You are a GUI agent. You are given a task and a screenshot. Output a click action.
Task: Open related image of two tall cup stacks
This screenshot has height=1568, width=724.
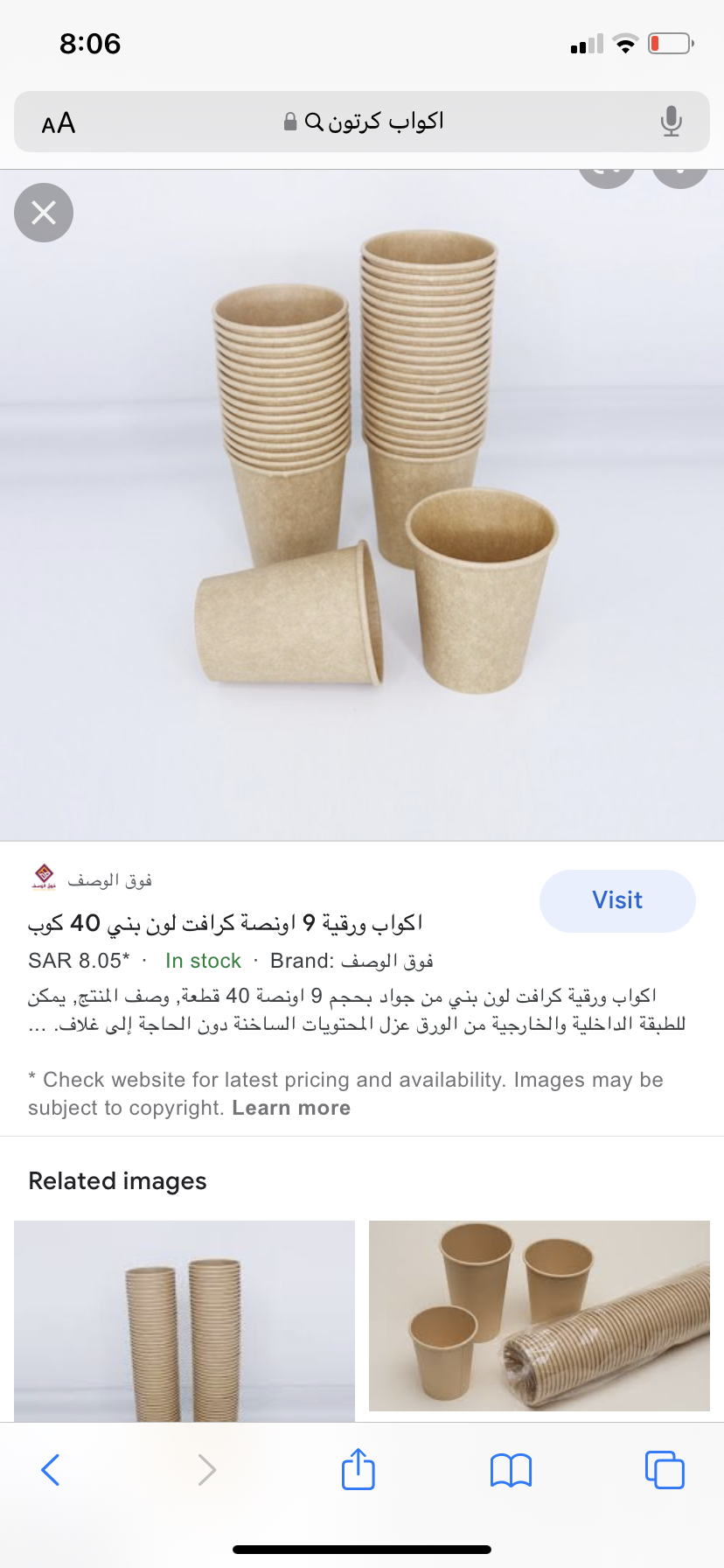[x=184, y=1319]
